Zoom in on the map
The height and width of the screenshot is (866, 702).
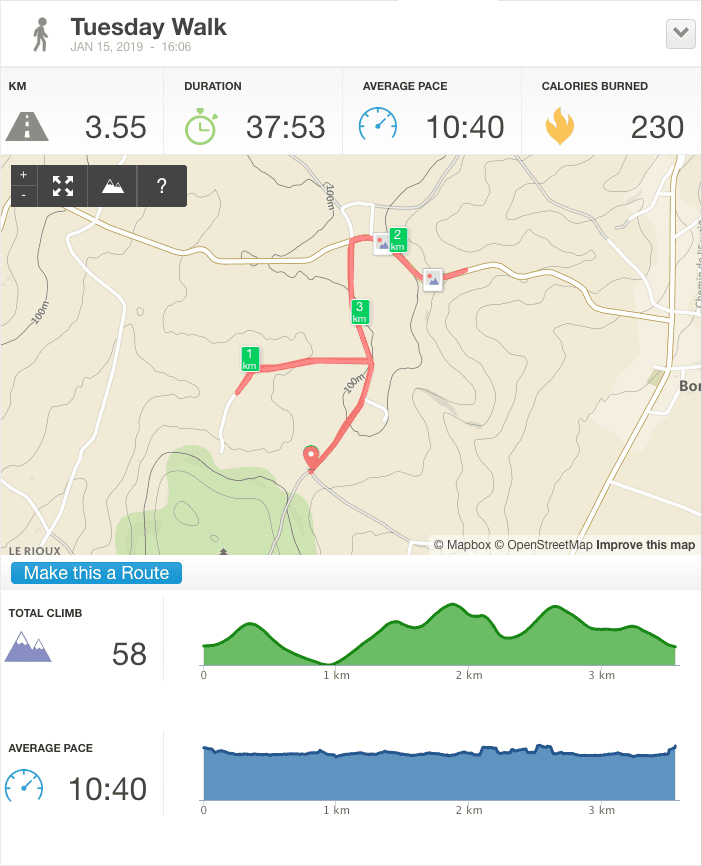[x=23, y=175]
